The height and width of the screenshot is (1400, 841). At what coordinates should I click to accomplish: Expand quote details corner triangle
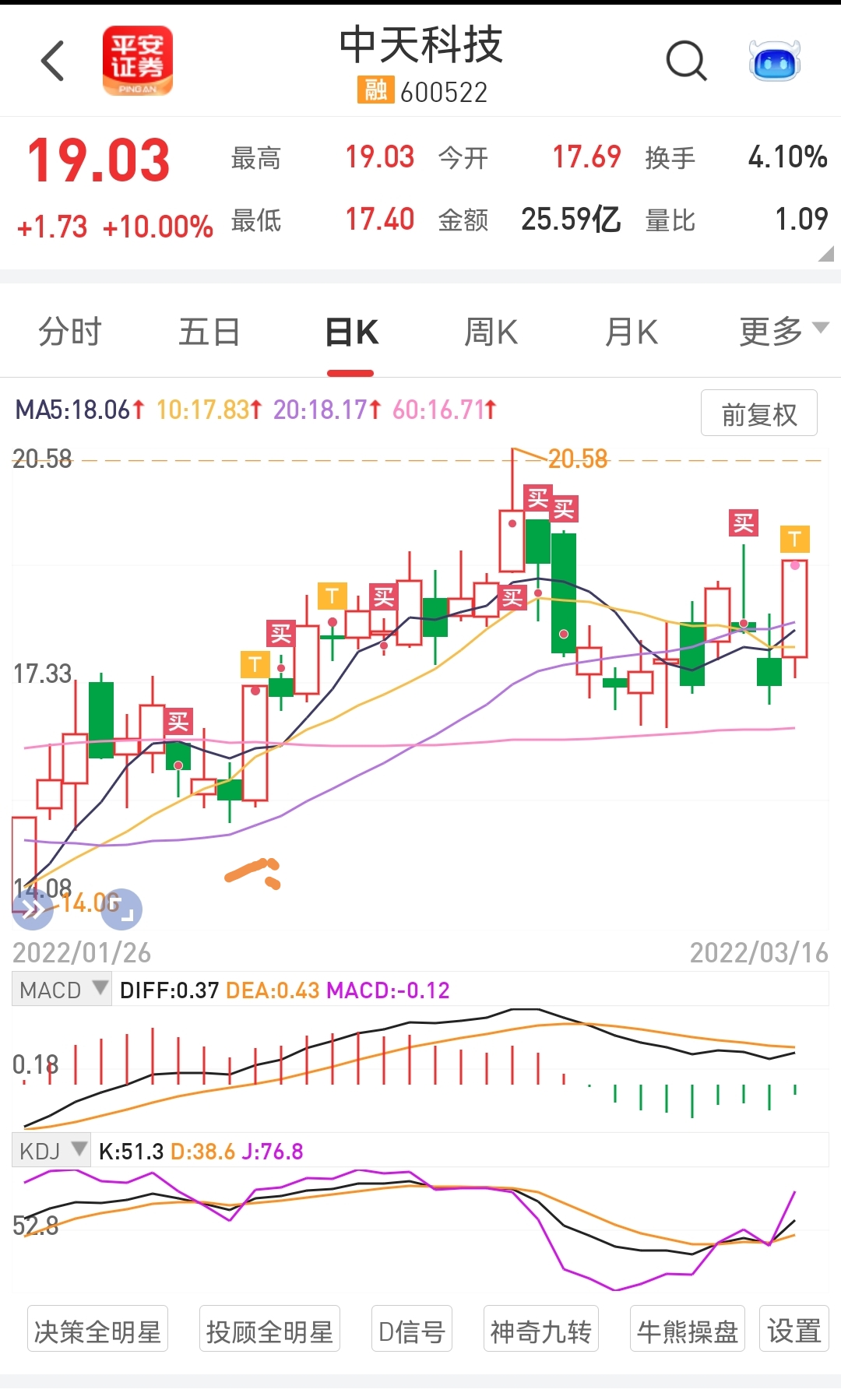click(826, 254)
